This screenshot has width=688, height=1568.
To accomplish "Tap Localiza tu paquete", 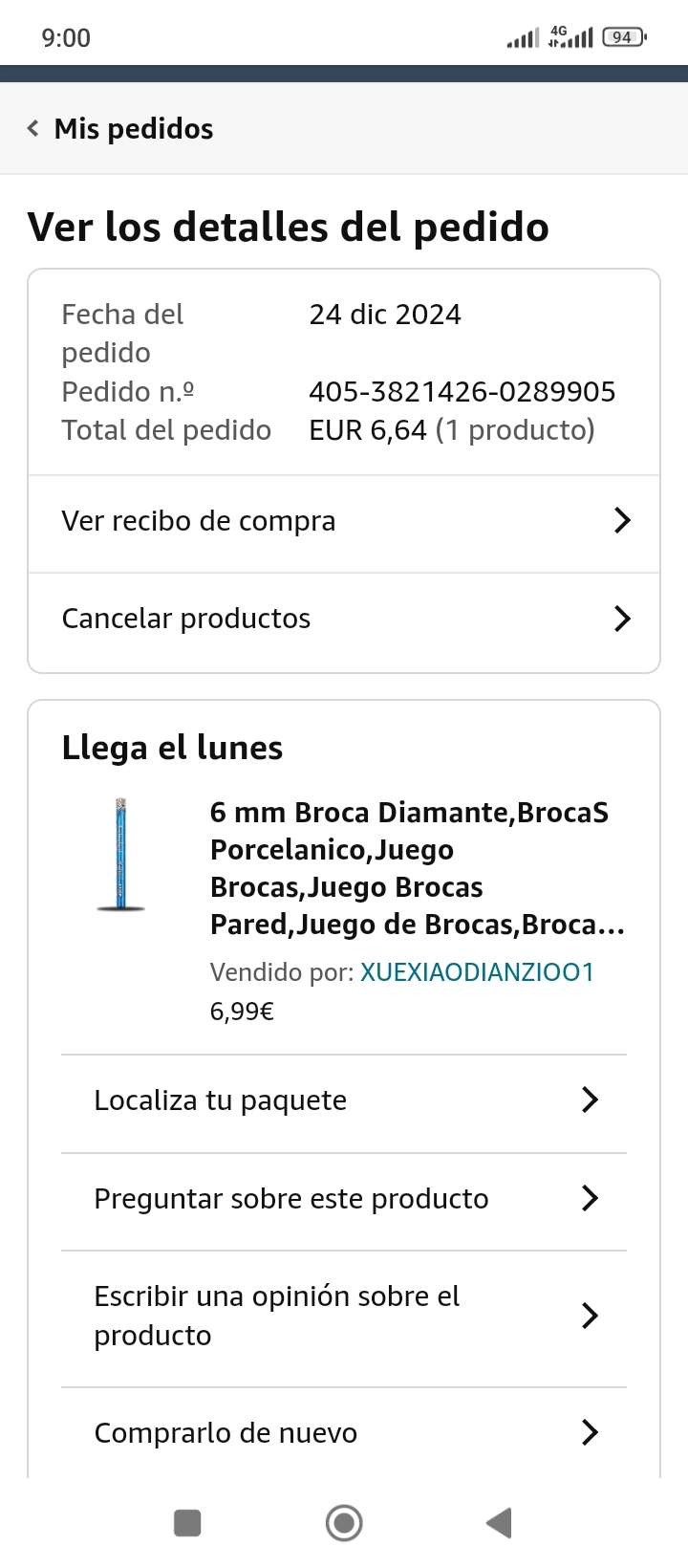I will [344, 1100].
